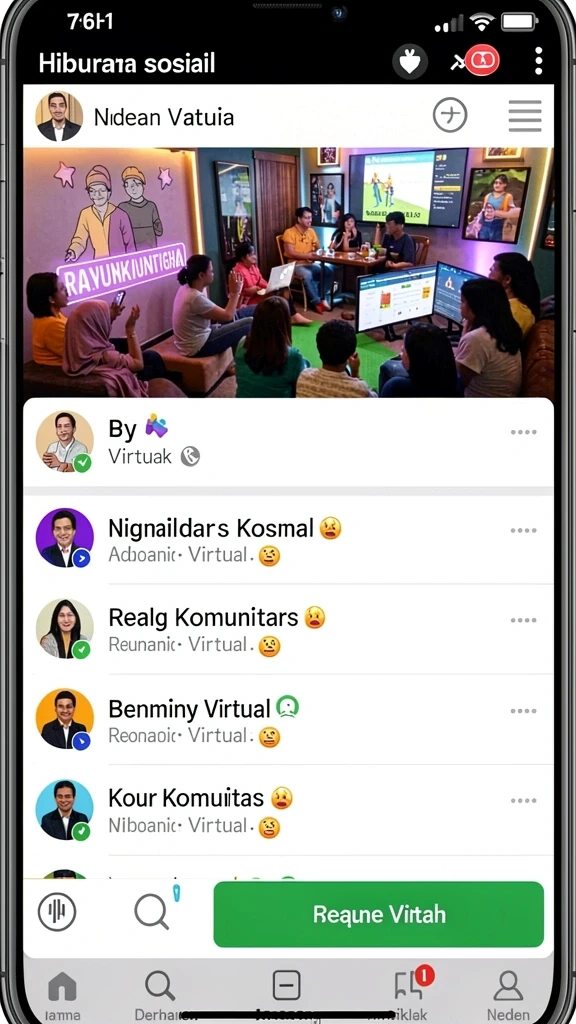Screen dimensions: 576x1024
Task: Open the Kour Komuiitas entry
Action: tap(288, 809)
